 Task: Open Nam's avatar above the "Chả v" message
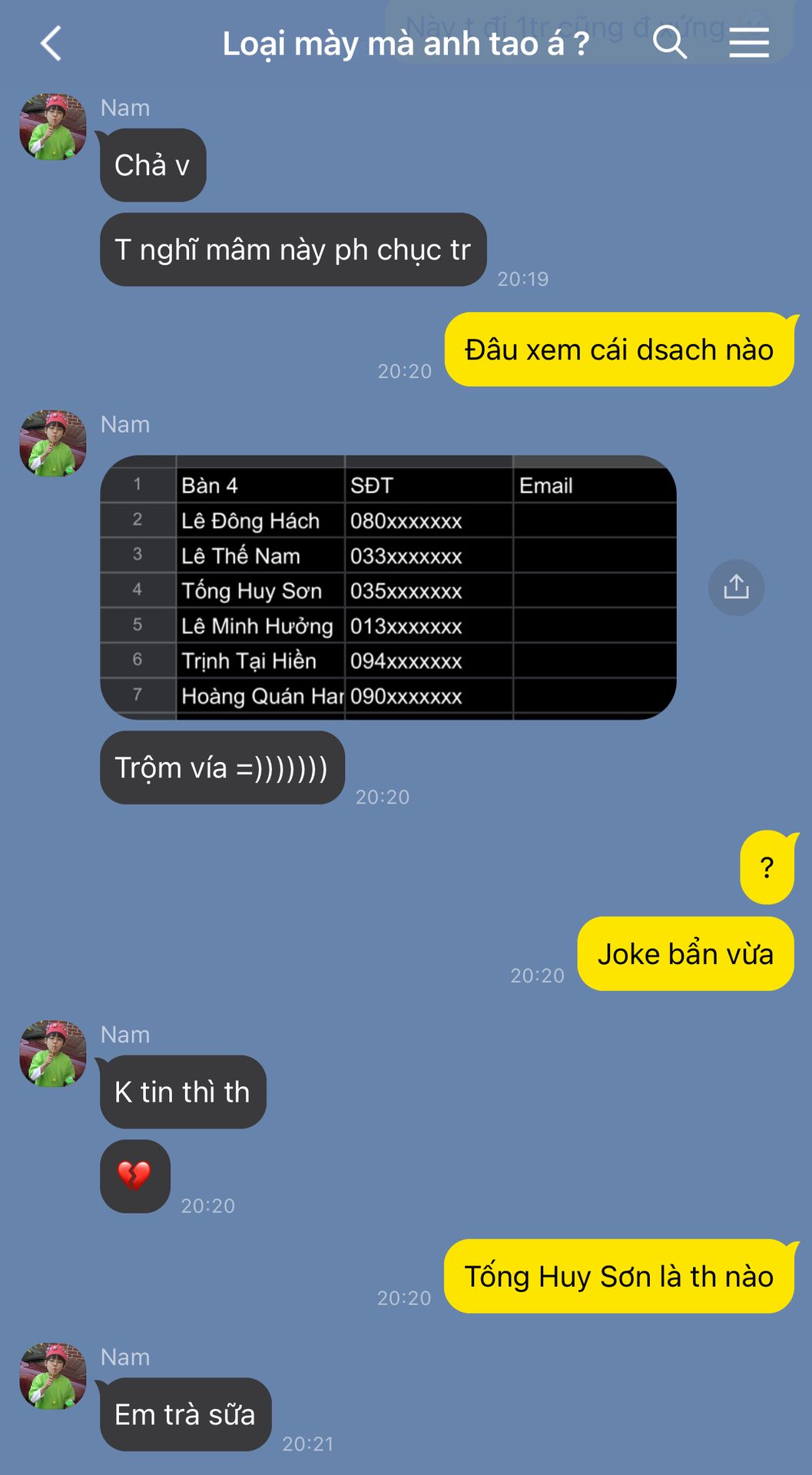pyautogui.click(x=53, y=128)
